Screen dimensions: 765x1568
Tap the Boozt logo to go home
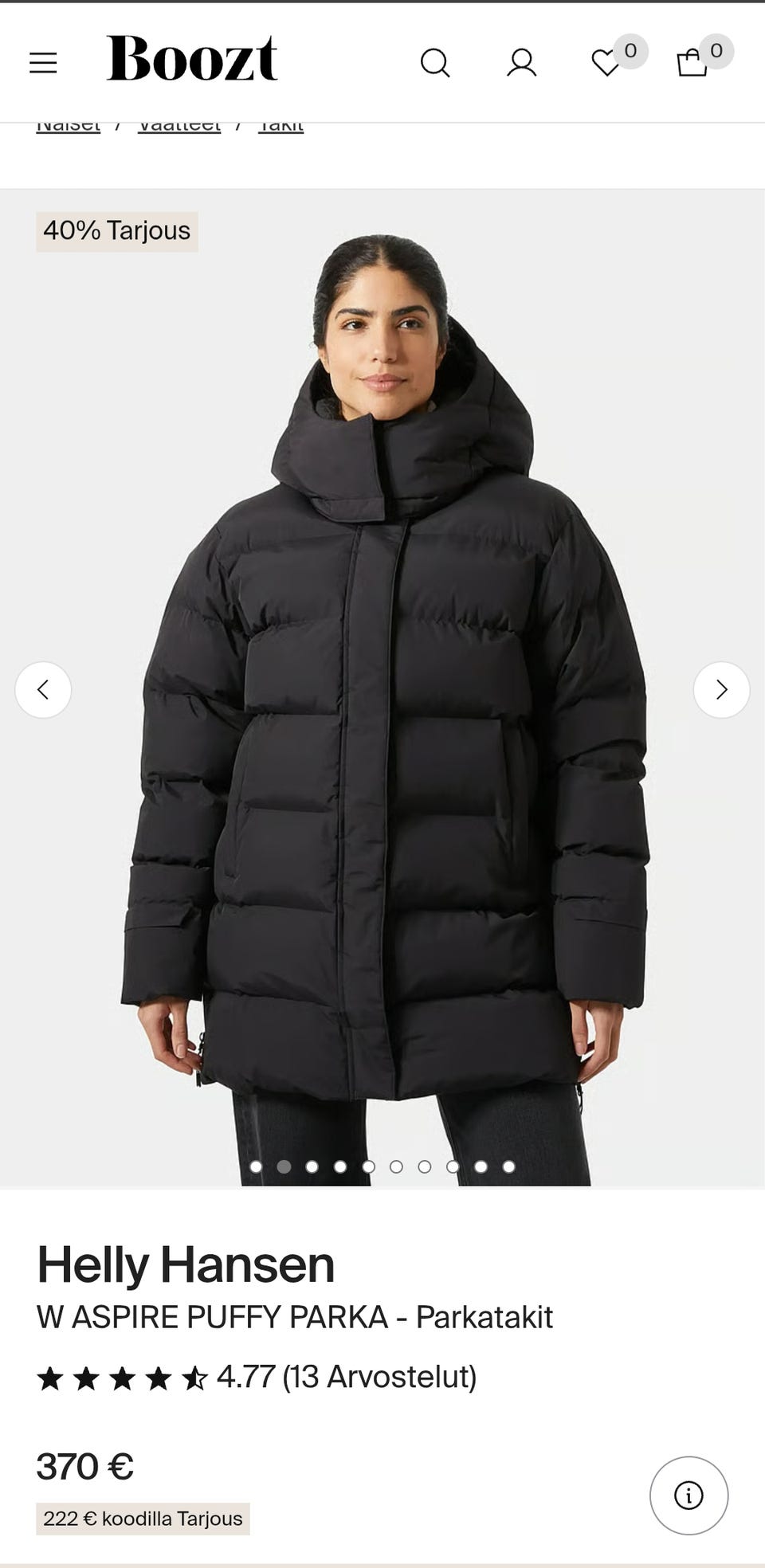(192, 59)
